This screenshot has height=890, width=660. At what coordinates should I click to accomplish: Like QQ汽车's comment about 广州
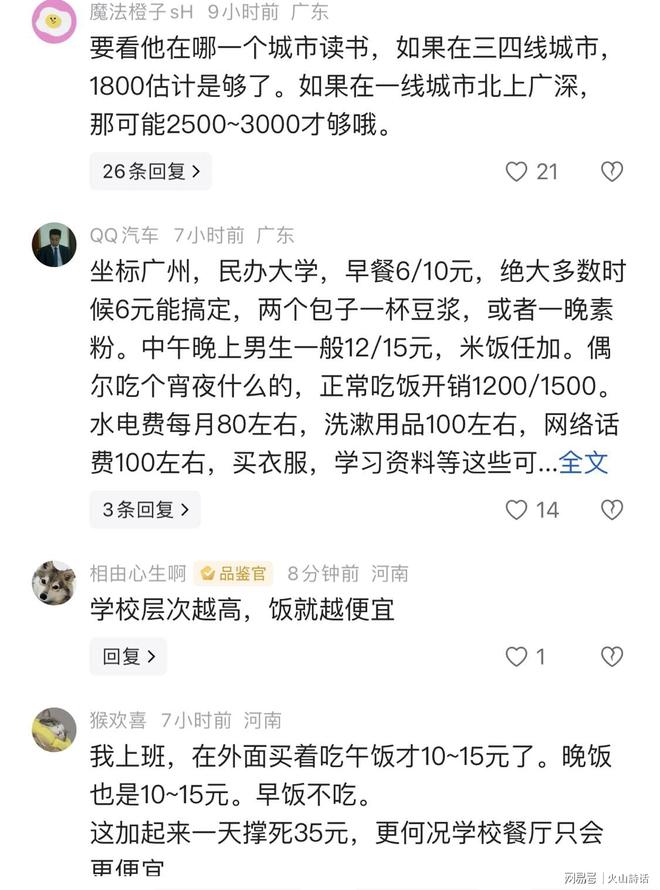point(516,509)
